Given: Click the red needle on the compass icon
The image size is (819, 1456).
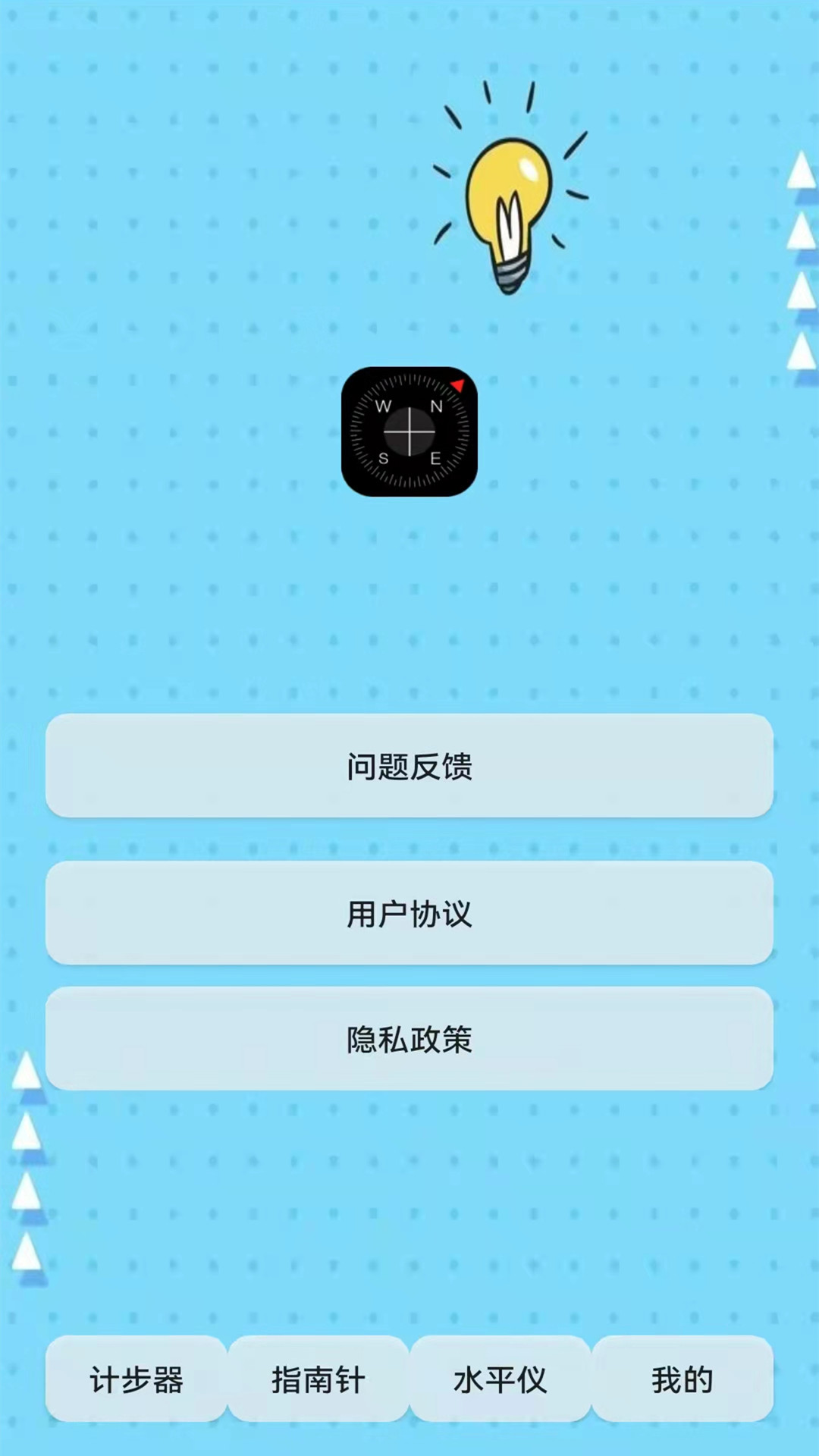Looking at the screenshot, I should pyautogui.click(x=458, y=387).
